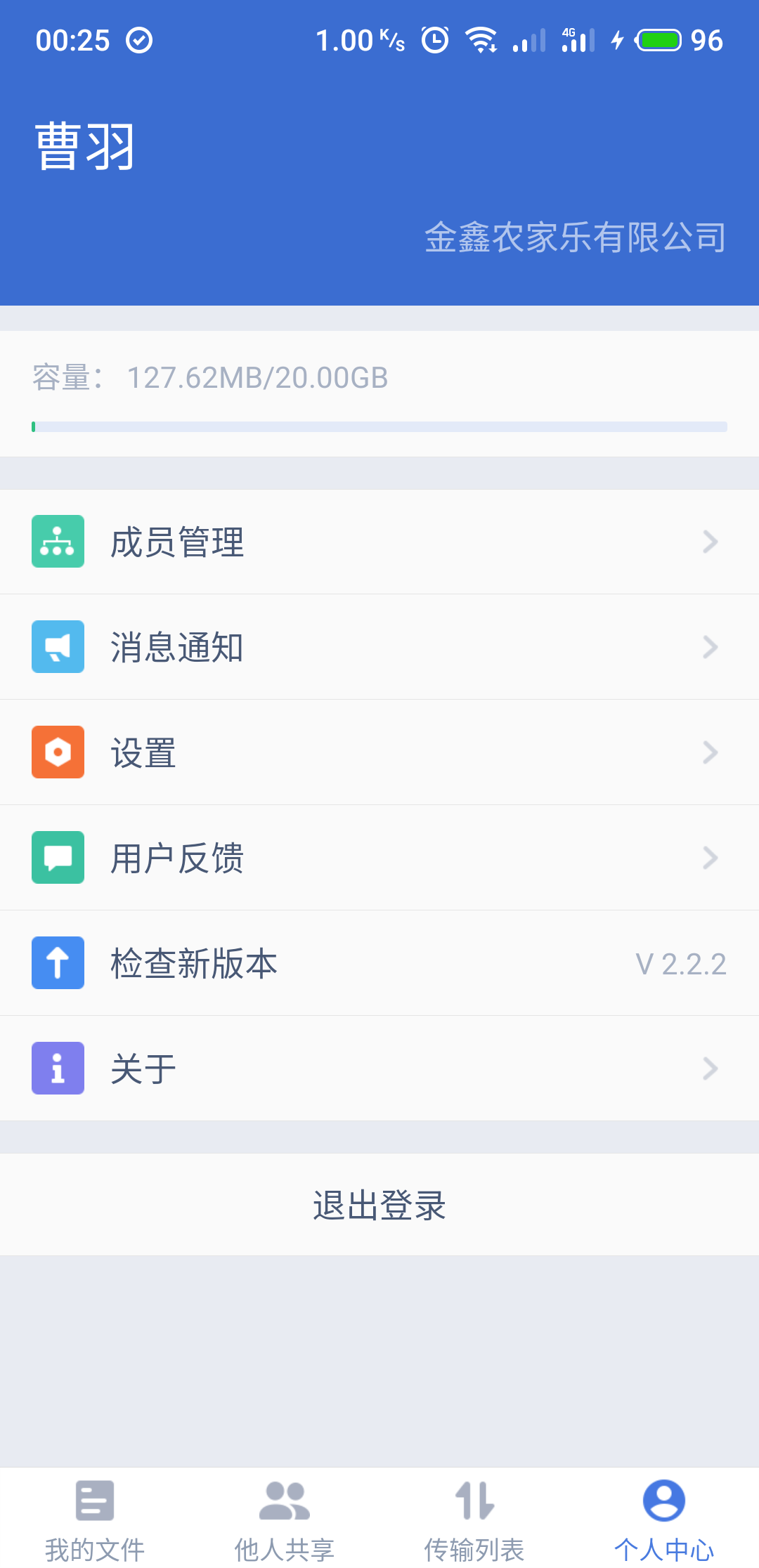Open 成员管理 member management
The width and height of the screenshot is (759, 1568).
[379, 542]
